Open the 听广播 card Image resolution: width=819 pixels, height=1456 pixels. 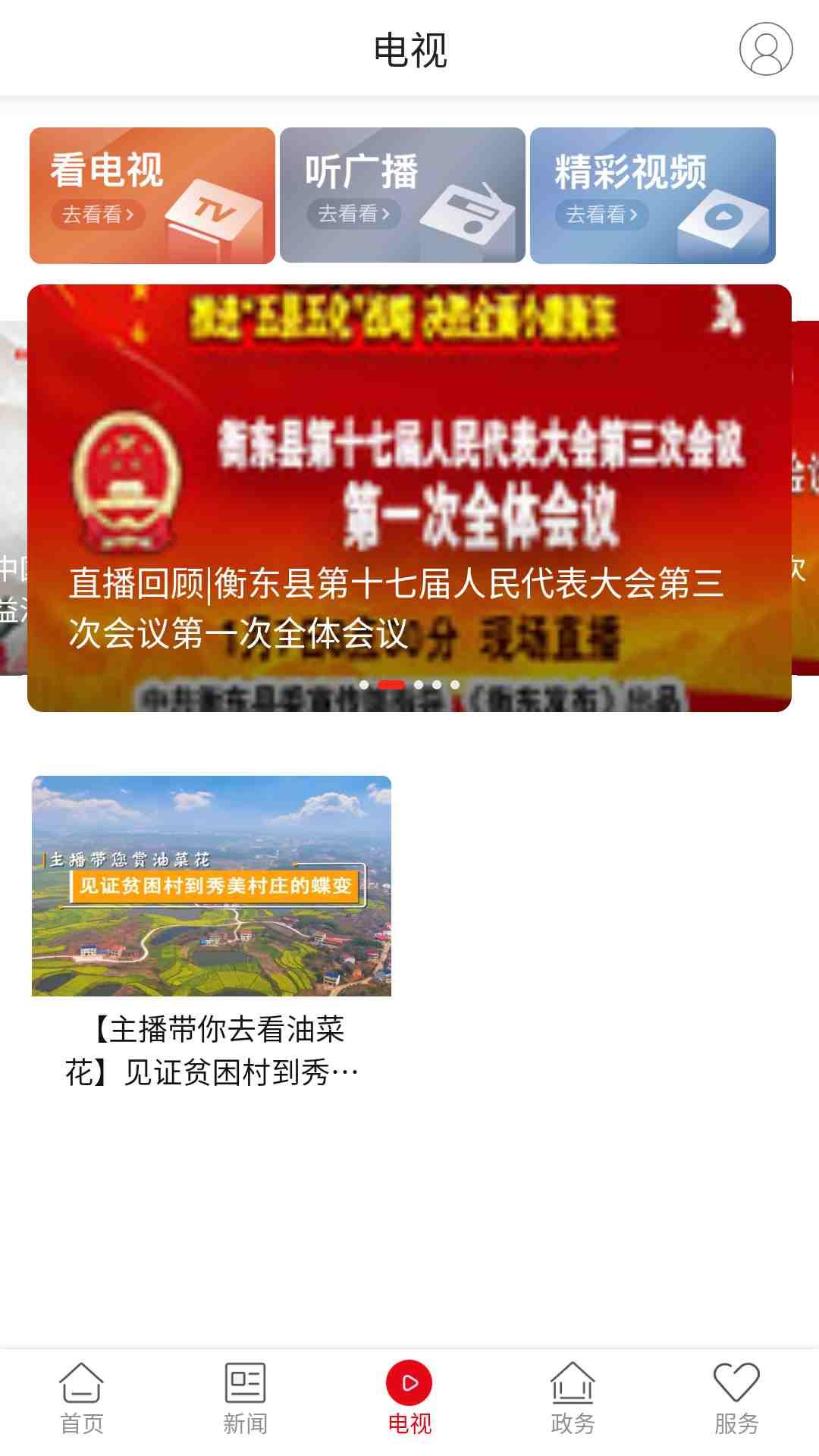(x=402, y=196)
